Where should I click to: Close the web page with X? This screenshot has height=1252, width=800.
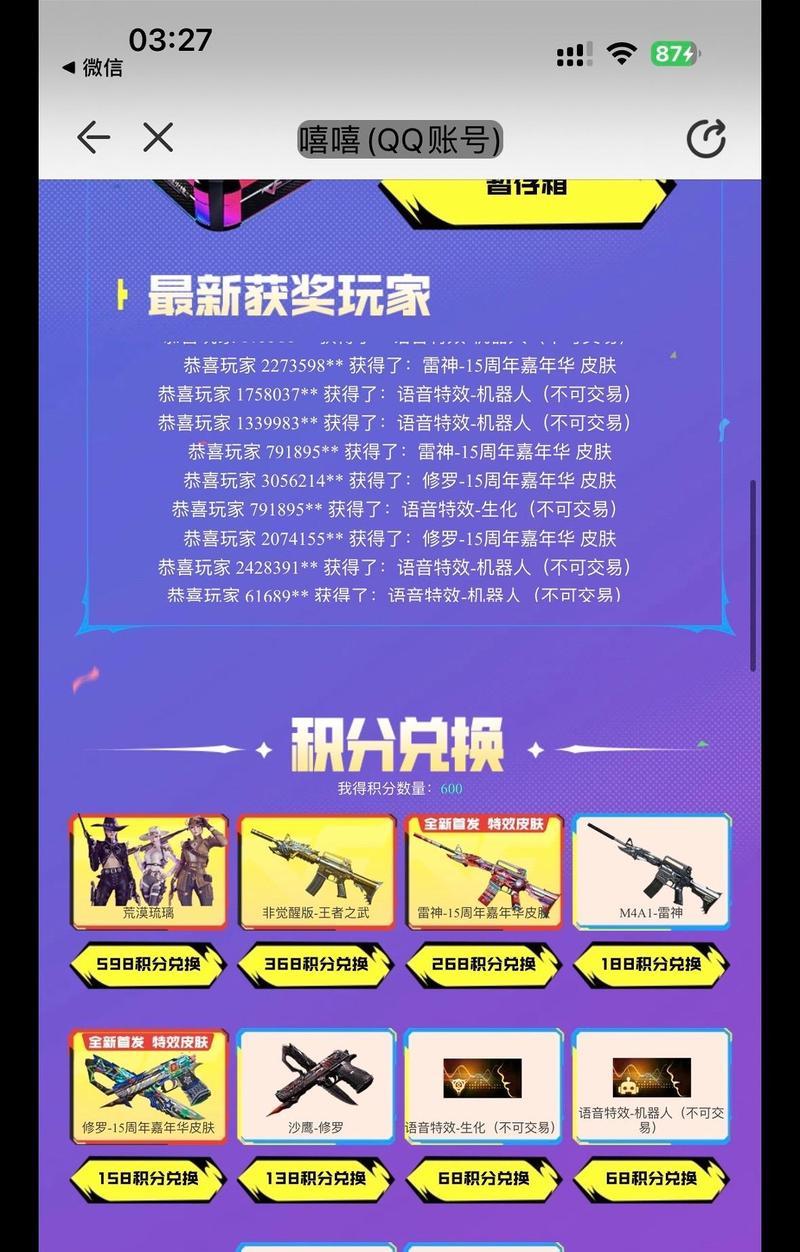click(158, 138)
